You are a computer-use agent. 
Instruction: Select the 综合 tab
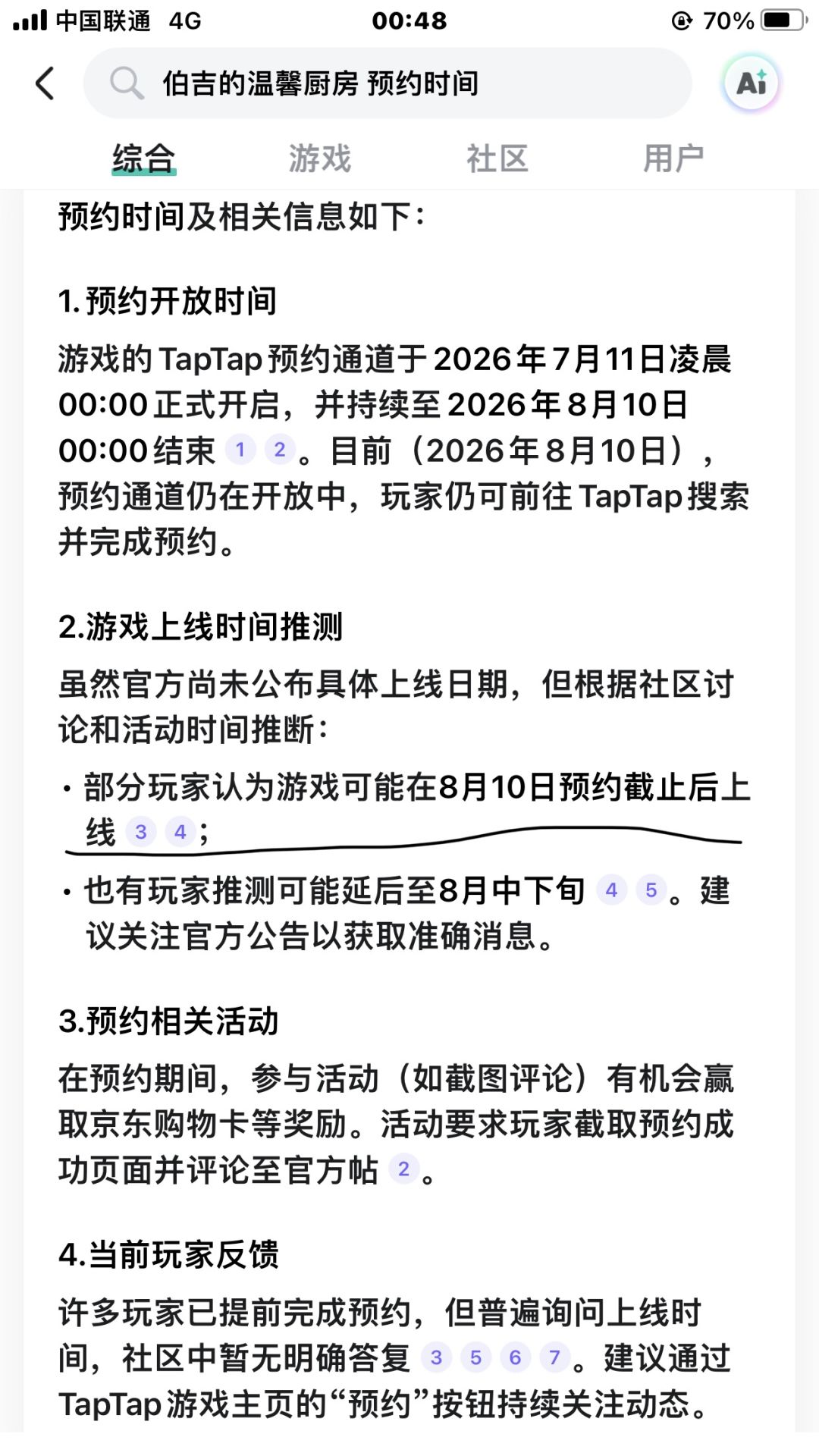click(x=143, y=159)
